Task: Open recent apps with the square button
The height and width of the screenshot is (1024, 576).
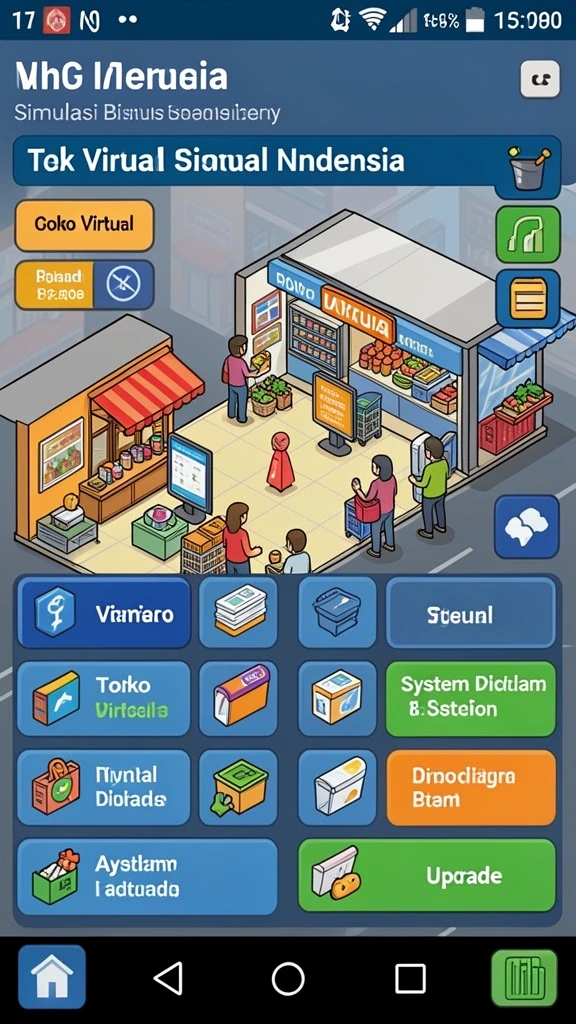Action: coord(410,978)
